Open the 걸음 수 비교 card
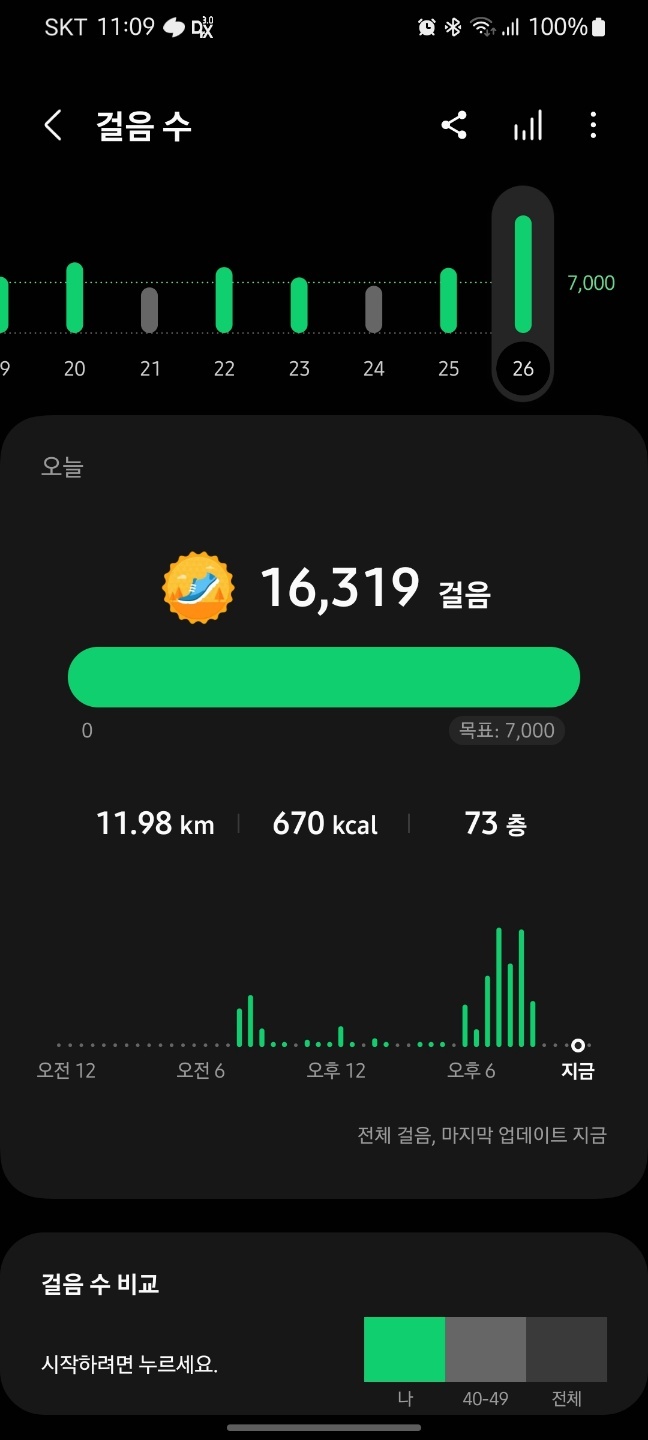This screenshot has height=1440, width=648. click(324, 1323)
